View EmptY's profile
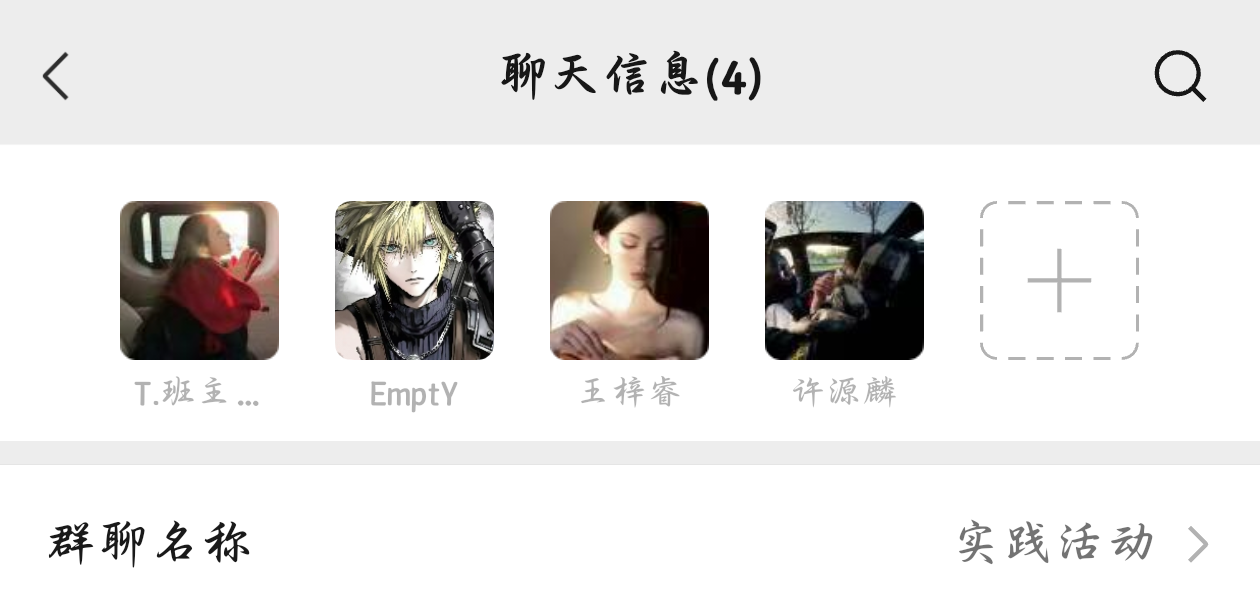The width and height of the screenshot is (1260, 604). coord(414,280)
